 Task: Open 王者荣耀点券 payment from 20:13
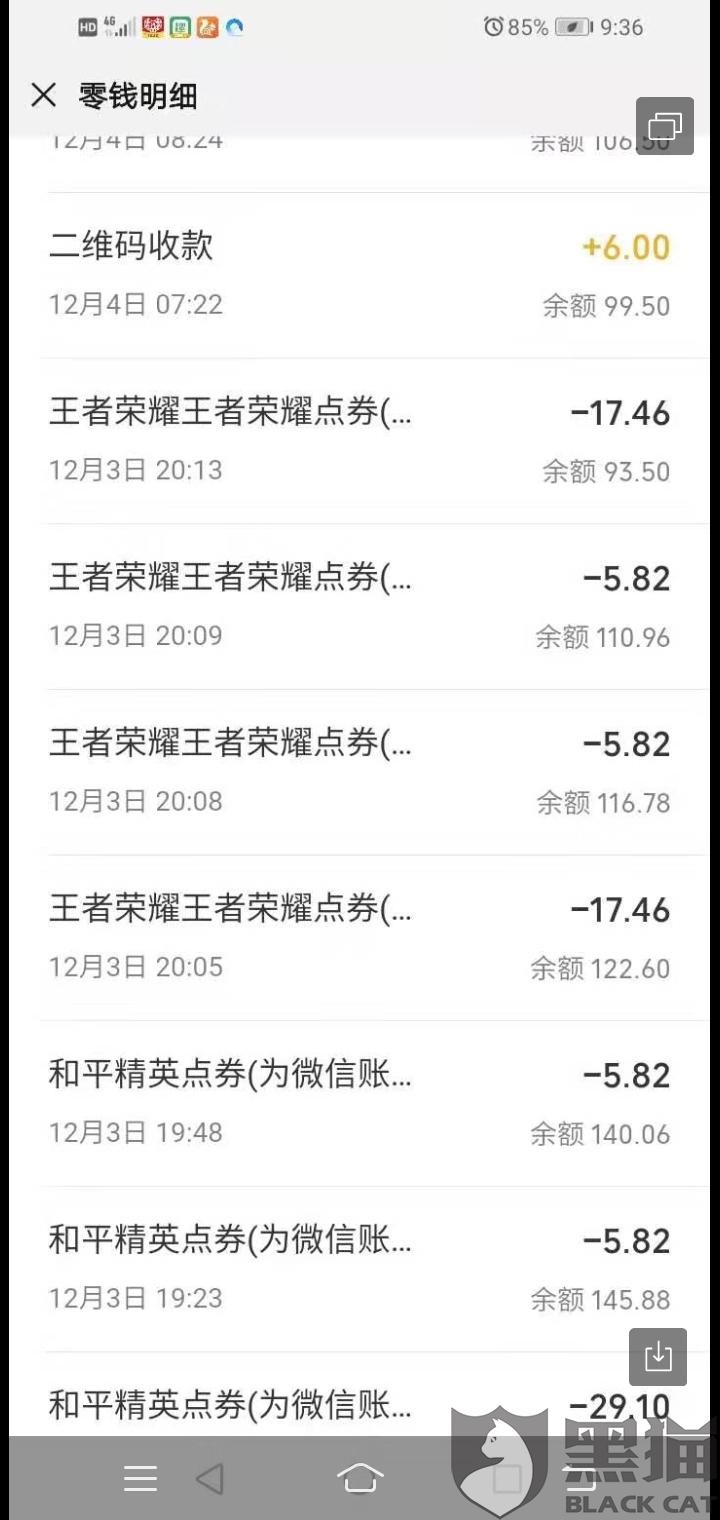tap(360, 441)
